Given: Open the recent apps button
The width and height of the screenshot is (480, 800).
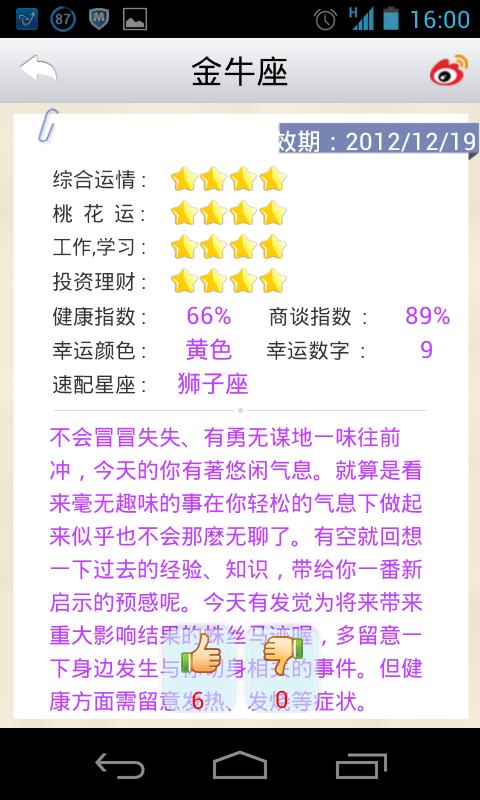Looking at the screenshot, I should [361, 765].
